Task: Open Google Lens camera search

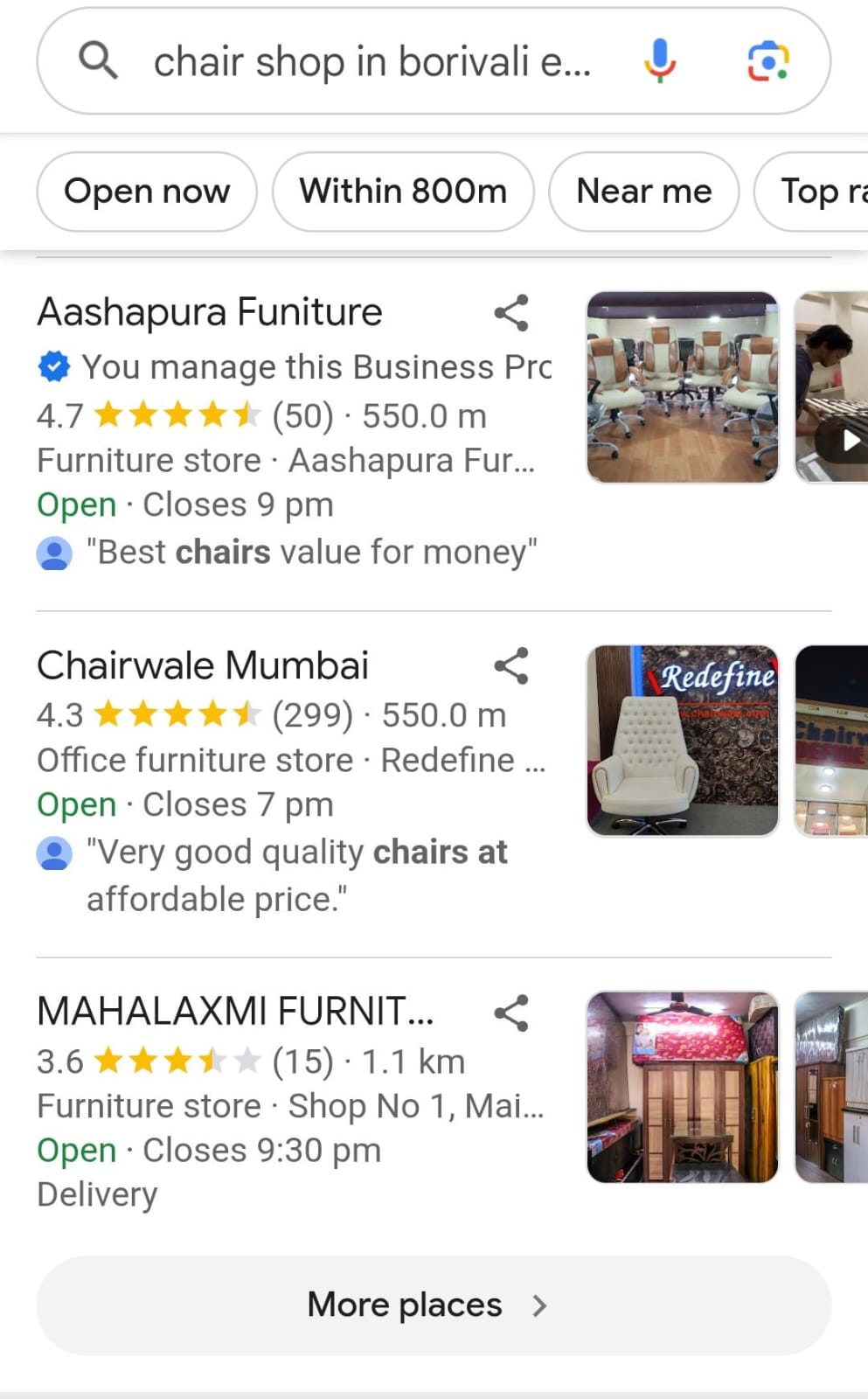Action: 767,61
